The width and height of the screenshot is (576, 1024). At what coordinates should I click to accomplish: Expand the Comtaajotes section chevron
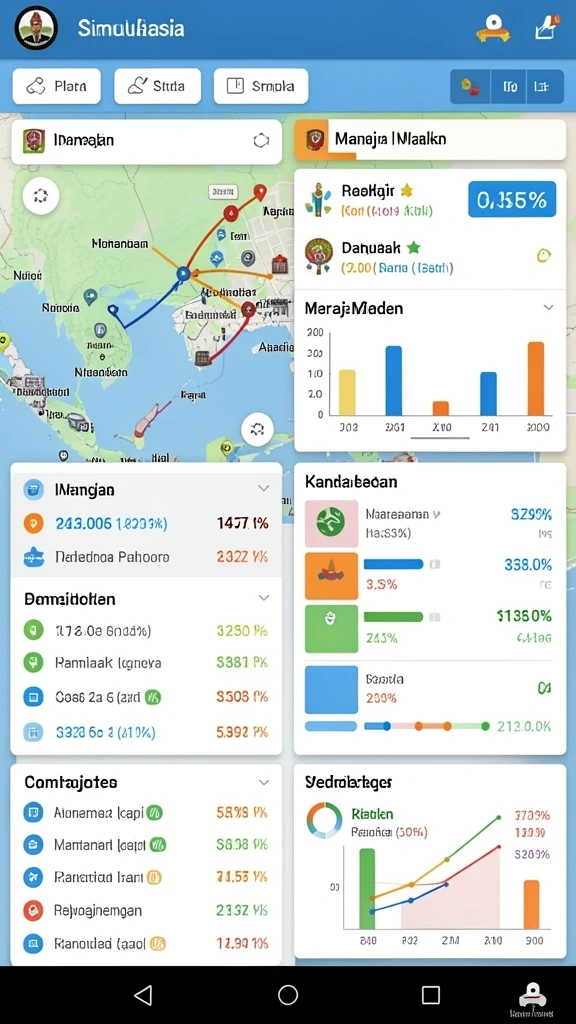pos(264,782)
